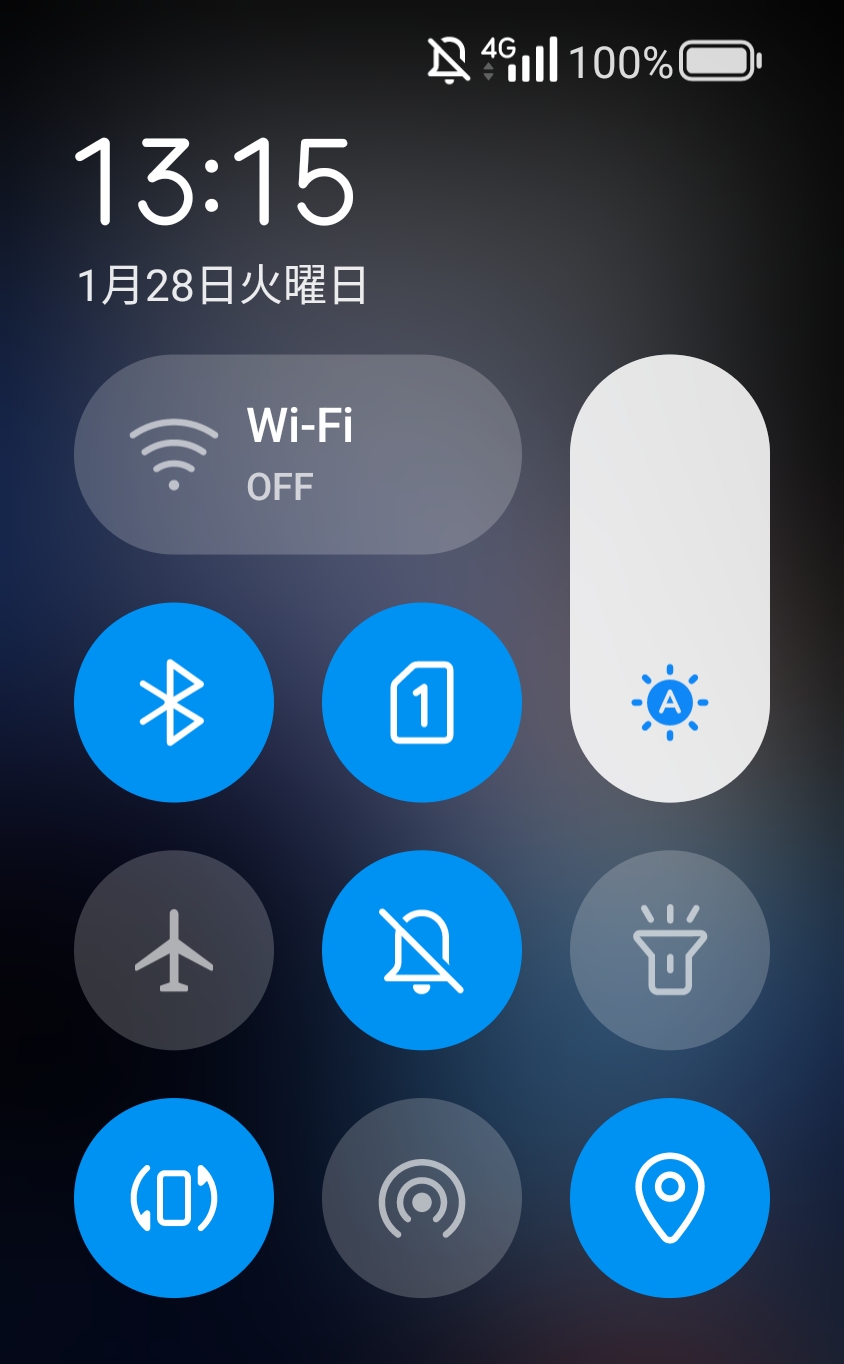Turn off Bluetooth
The height and width of the screenshot is (1364, 844).
tap(174, 702)
